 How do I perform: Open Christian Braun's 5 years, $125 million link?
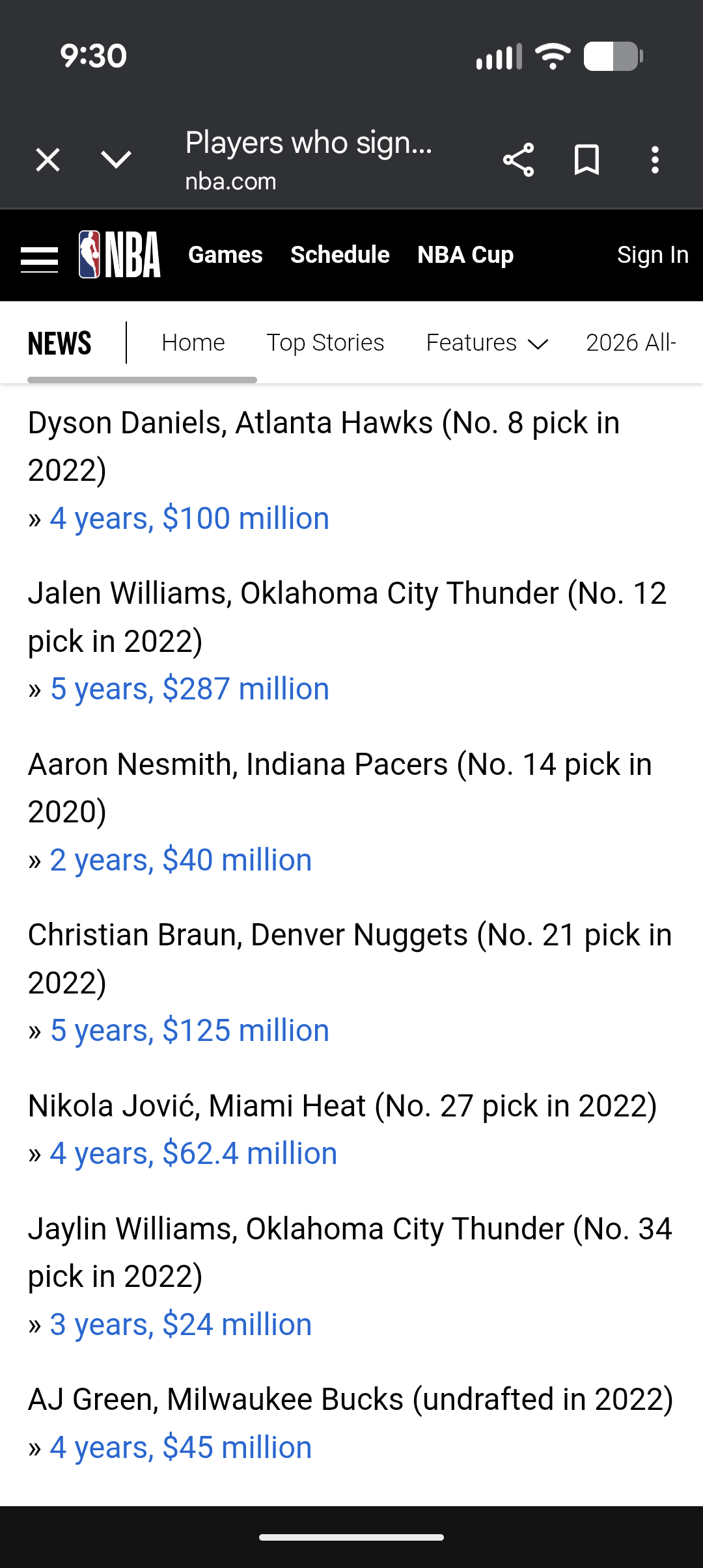point(189,1031)
